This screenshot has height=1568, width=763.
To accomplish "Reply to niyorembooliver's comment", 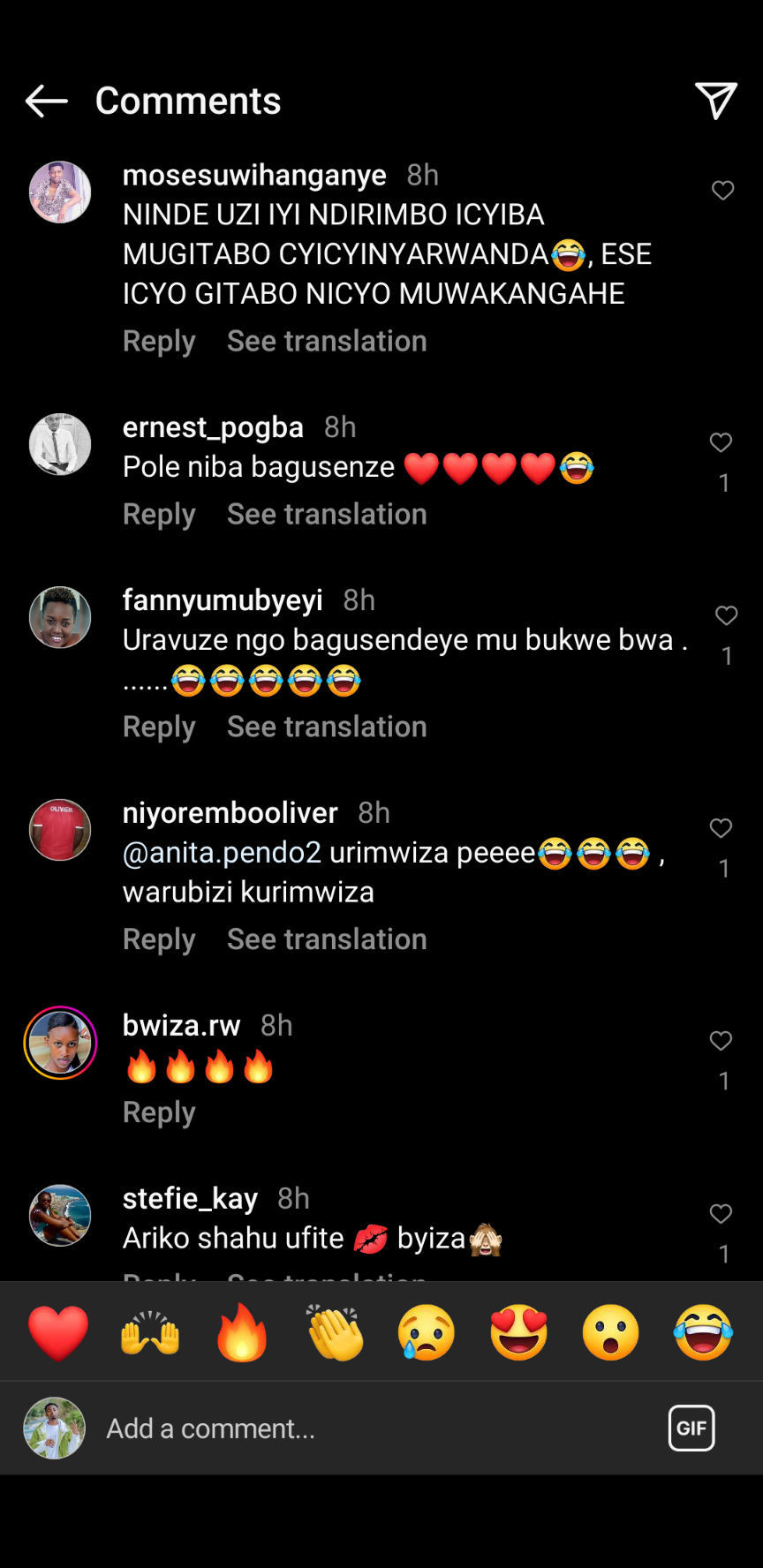I will pyautogui.click(x=159, y=939).
